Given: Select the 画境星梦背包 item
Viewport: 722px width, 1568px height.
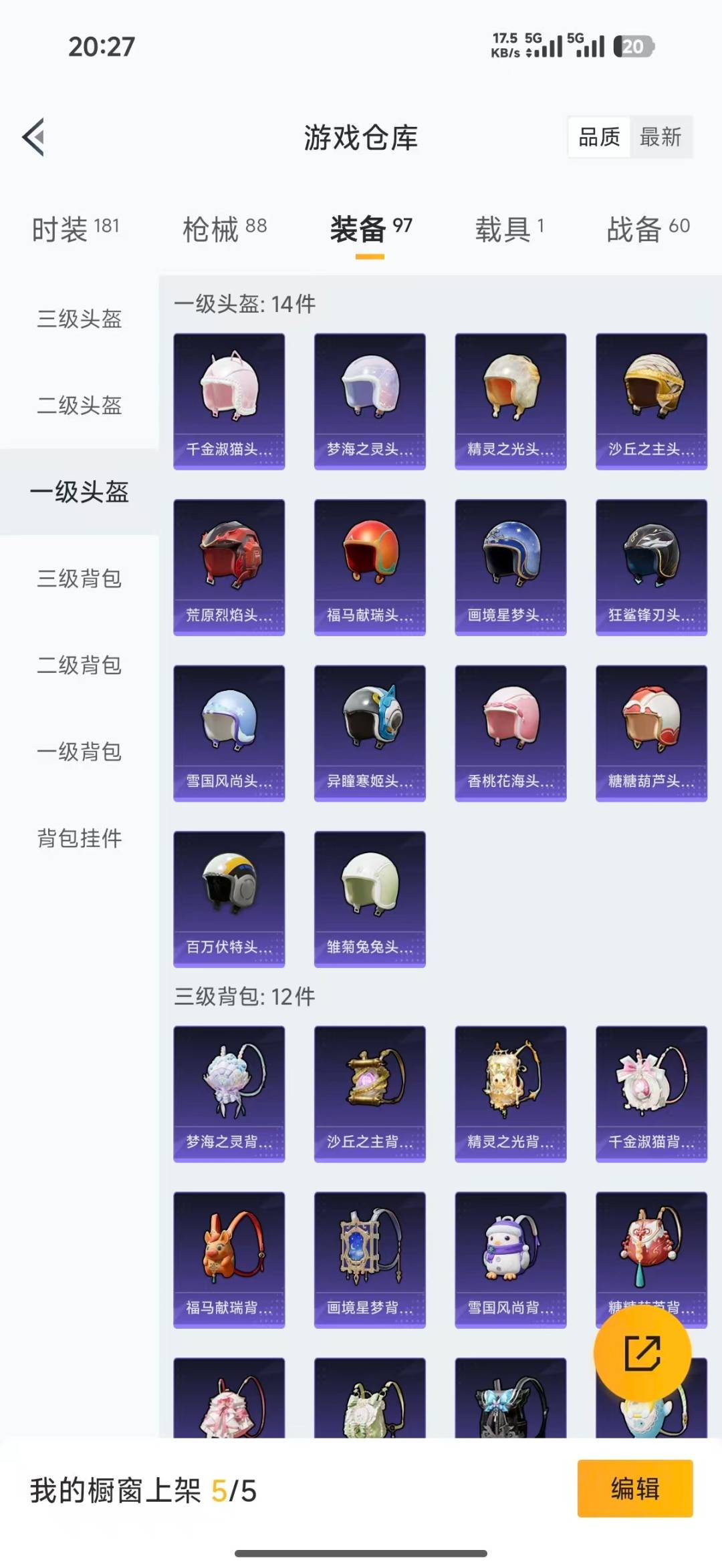Looking at the screenshot, I should click(x=370, y=1259).
